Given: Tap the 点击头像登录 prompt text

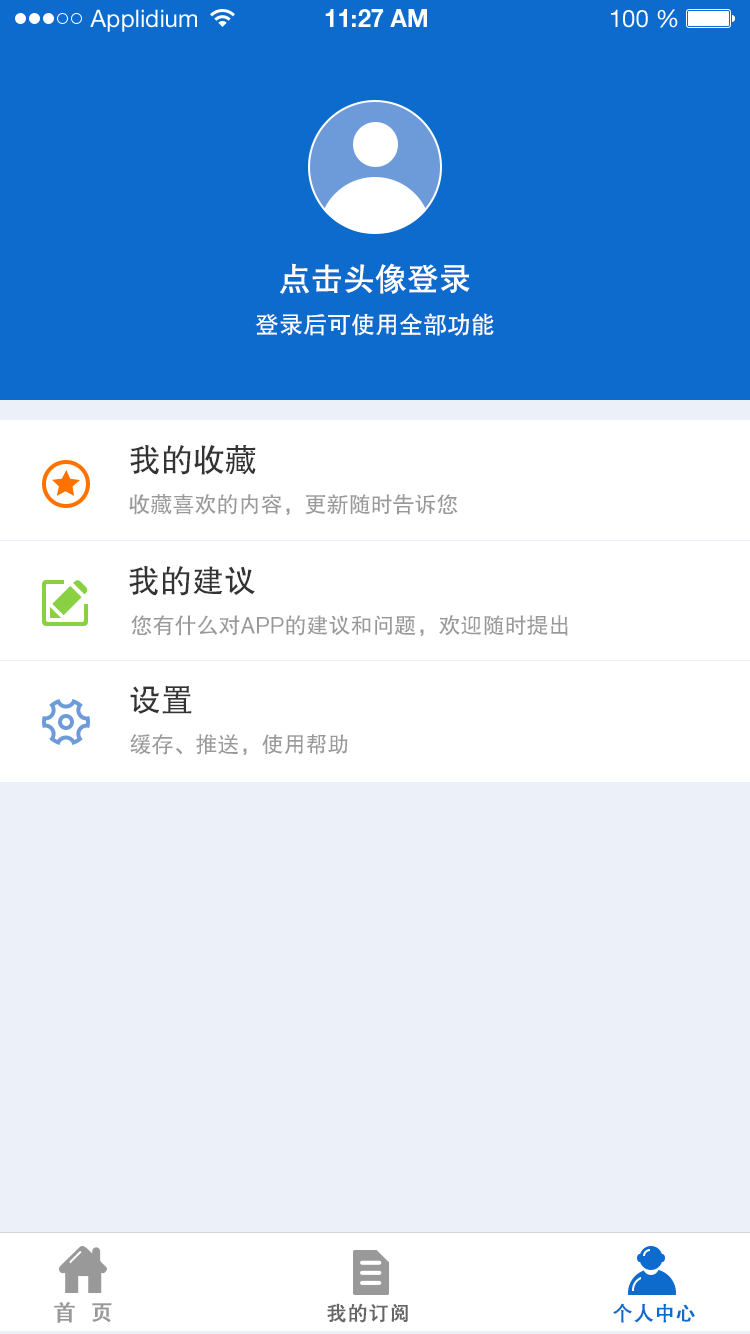Looking at the screenshot, I should (x=375, y=279).
